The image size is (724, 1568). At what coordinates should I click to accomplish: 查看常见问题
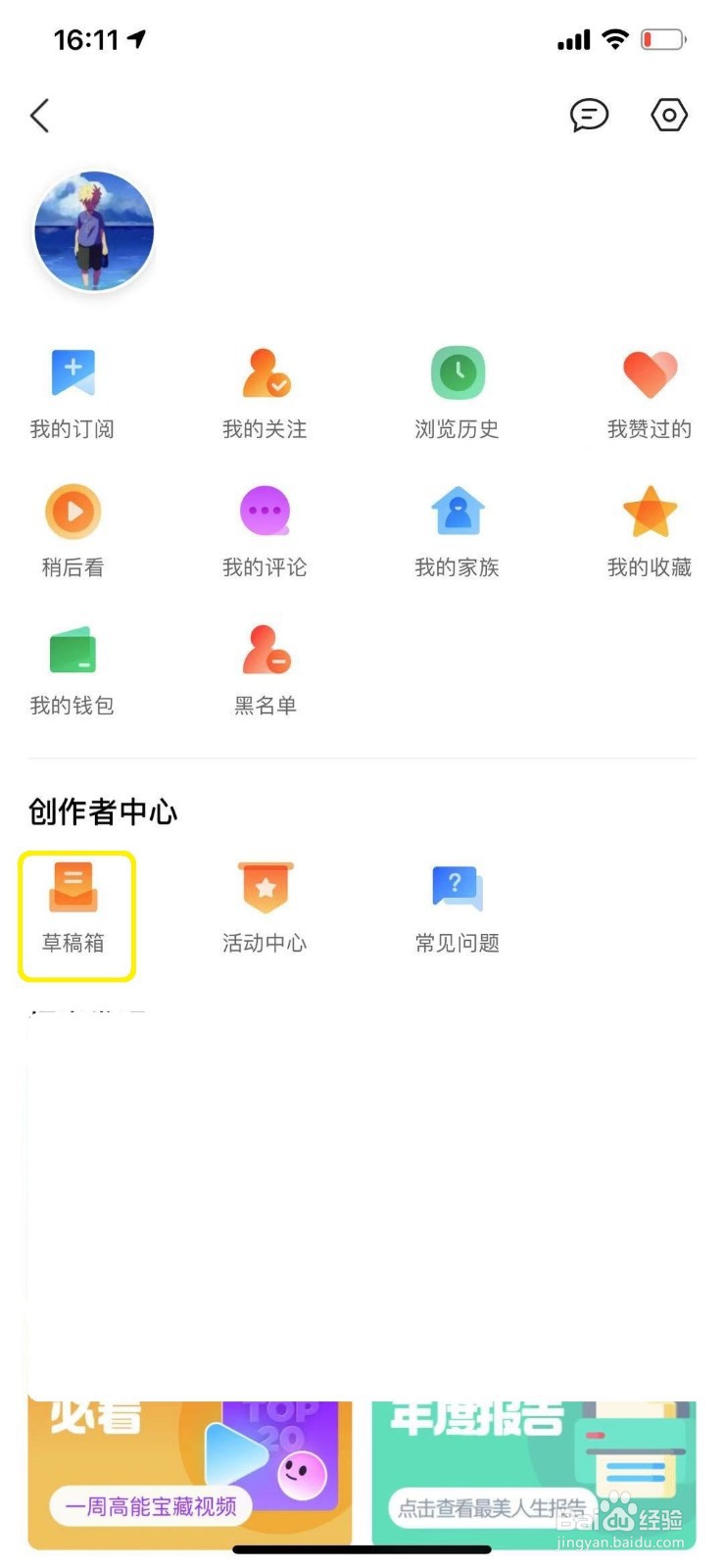[456, 905]
